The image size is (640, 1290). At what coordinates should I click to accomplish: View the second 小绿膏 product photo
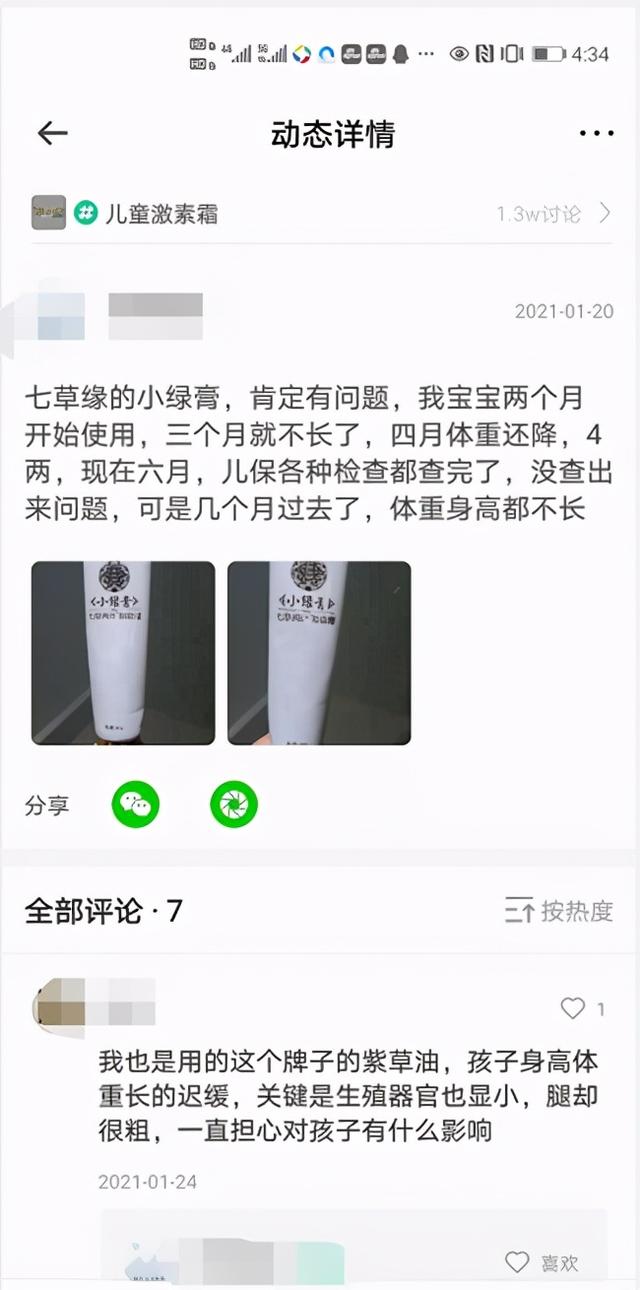(319, 652)
